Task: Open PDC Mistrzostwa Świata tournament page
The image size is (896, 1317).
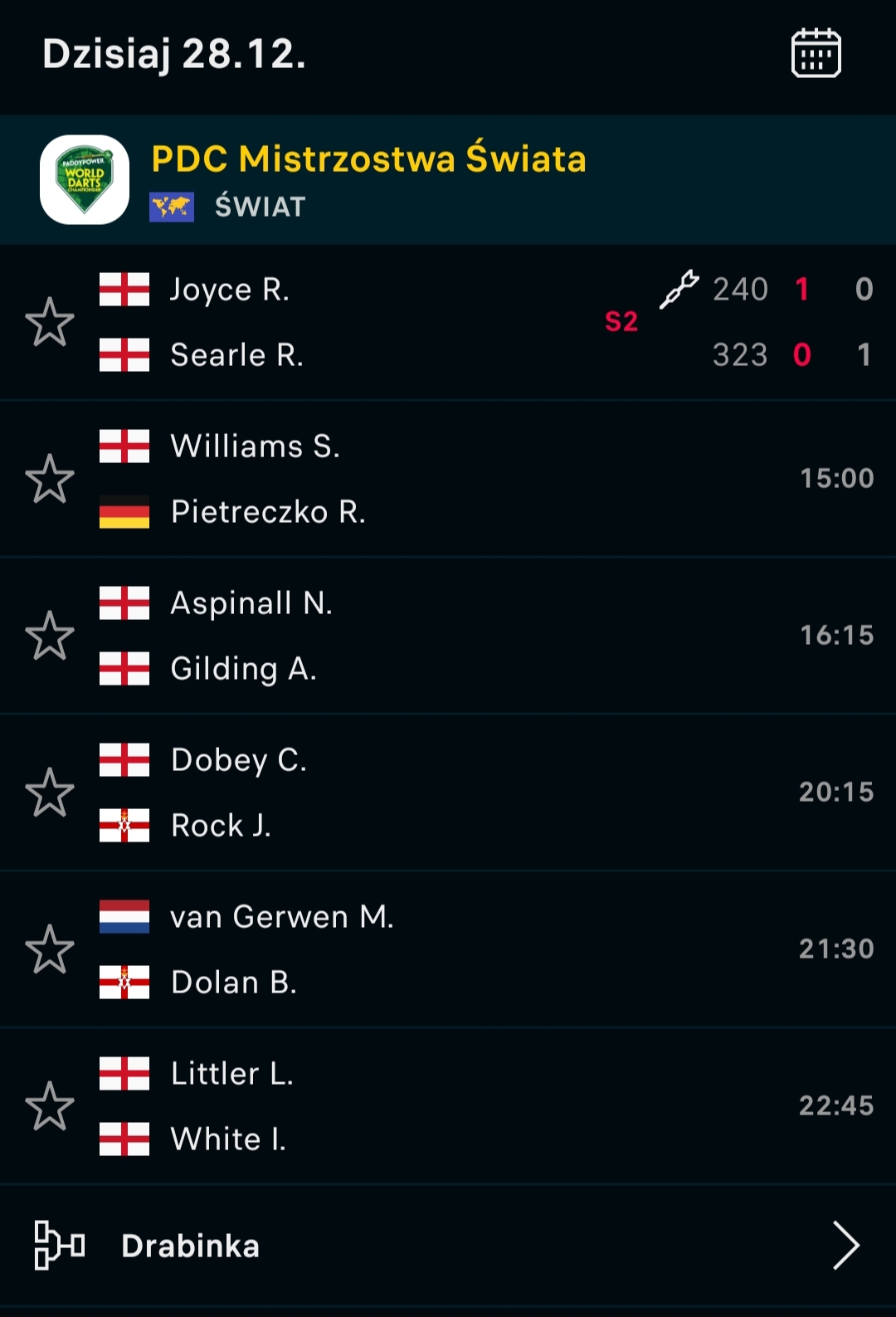Action: (368, 159)
